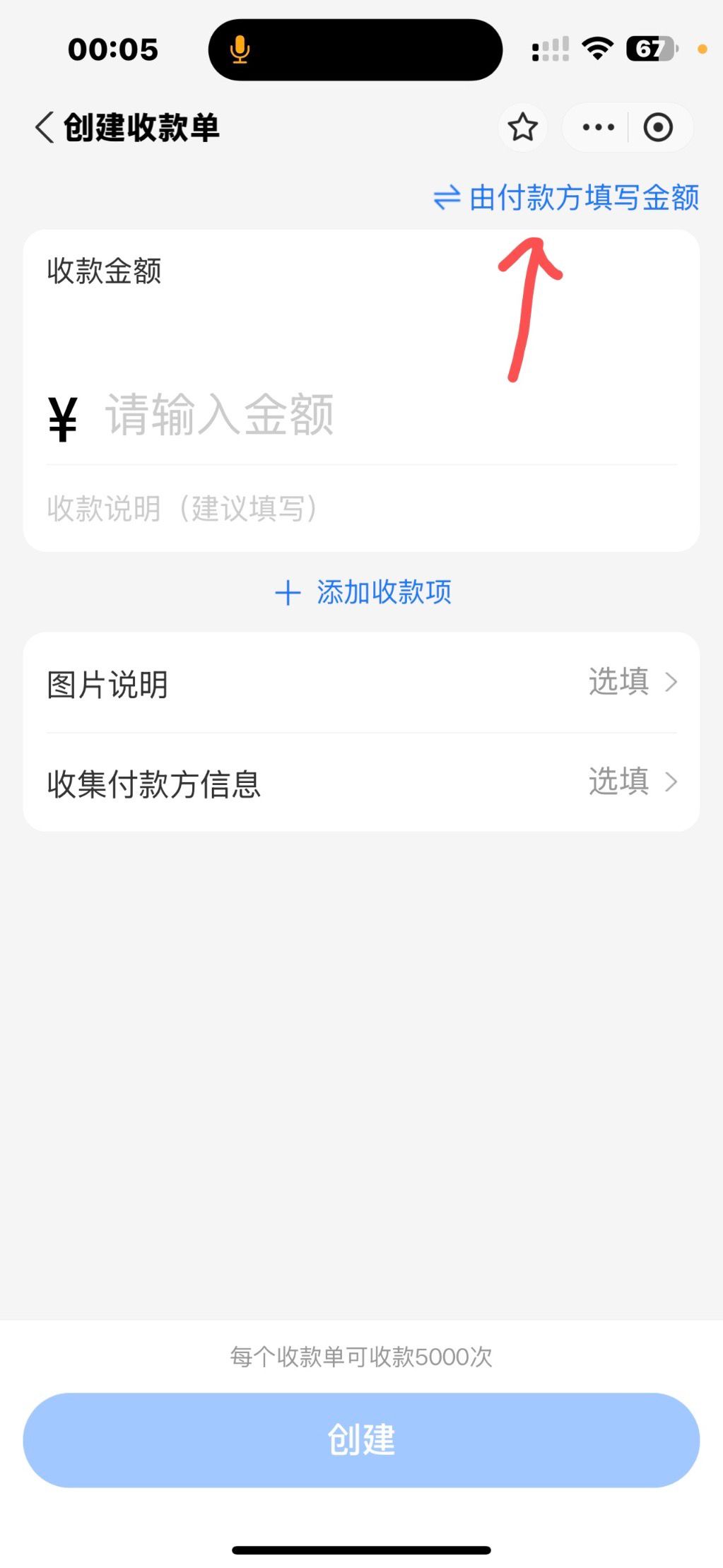Favorite this mini program with the star
The height and width of the screenshot is (1568, 723).
tap(523, 128)
